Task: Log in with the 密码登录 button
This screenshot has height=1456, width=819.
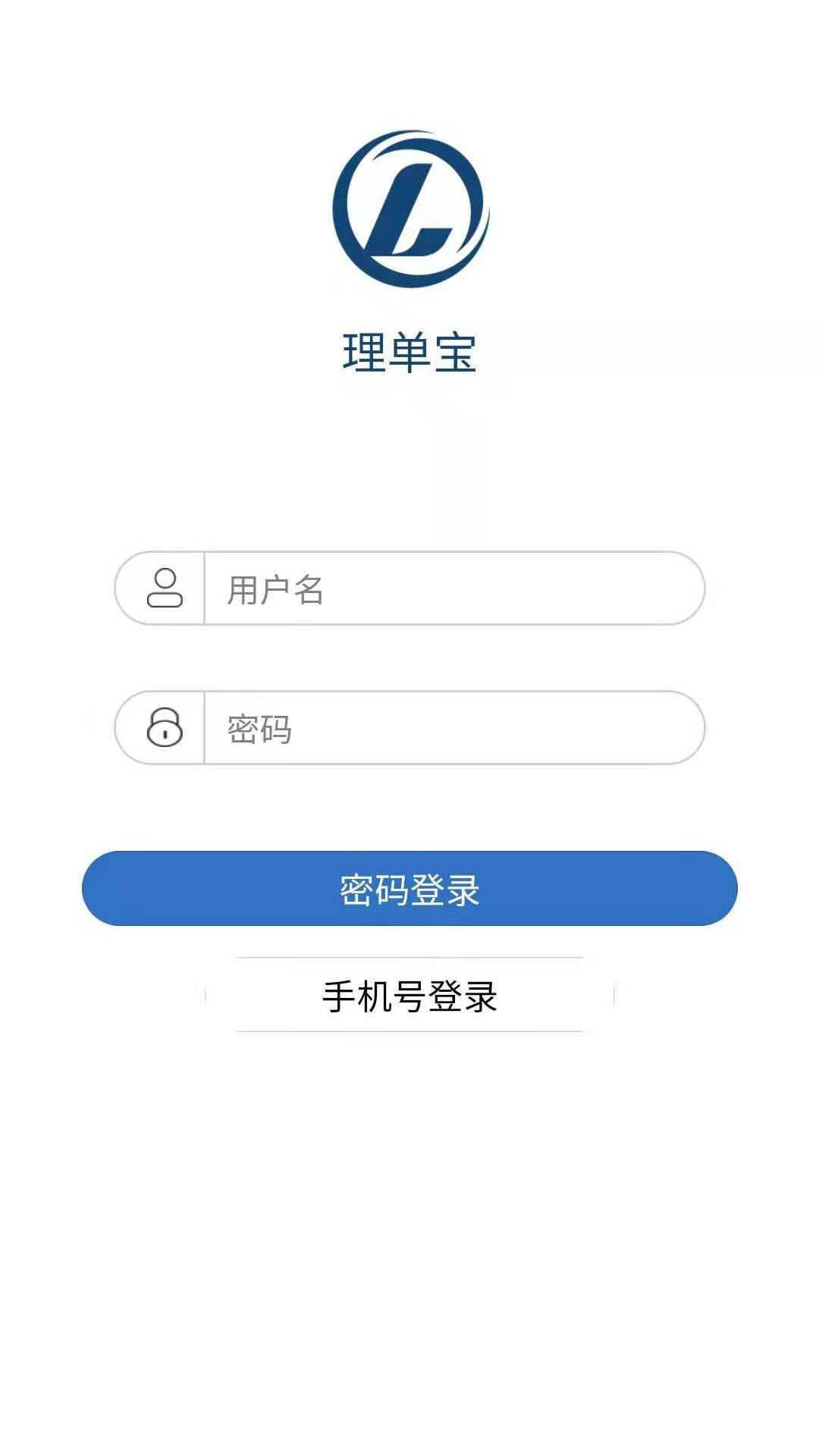Action: coord(409,889)
